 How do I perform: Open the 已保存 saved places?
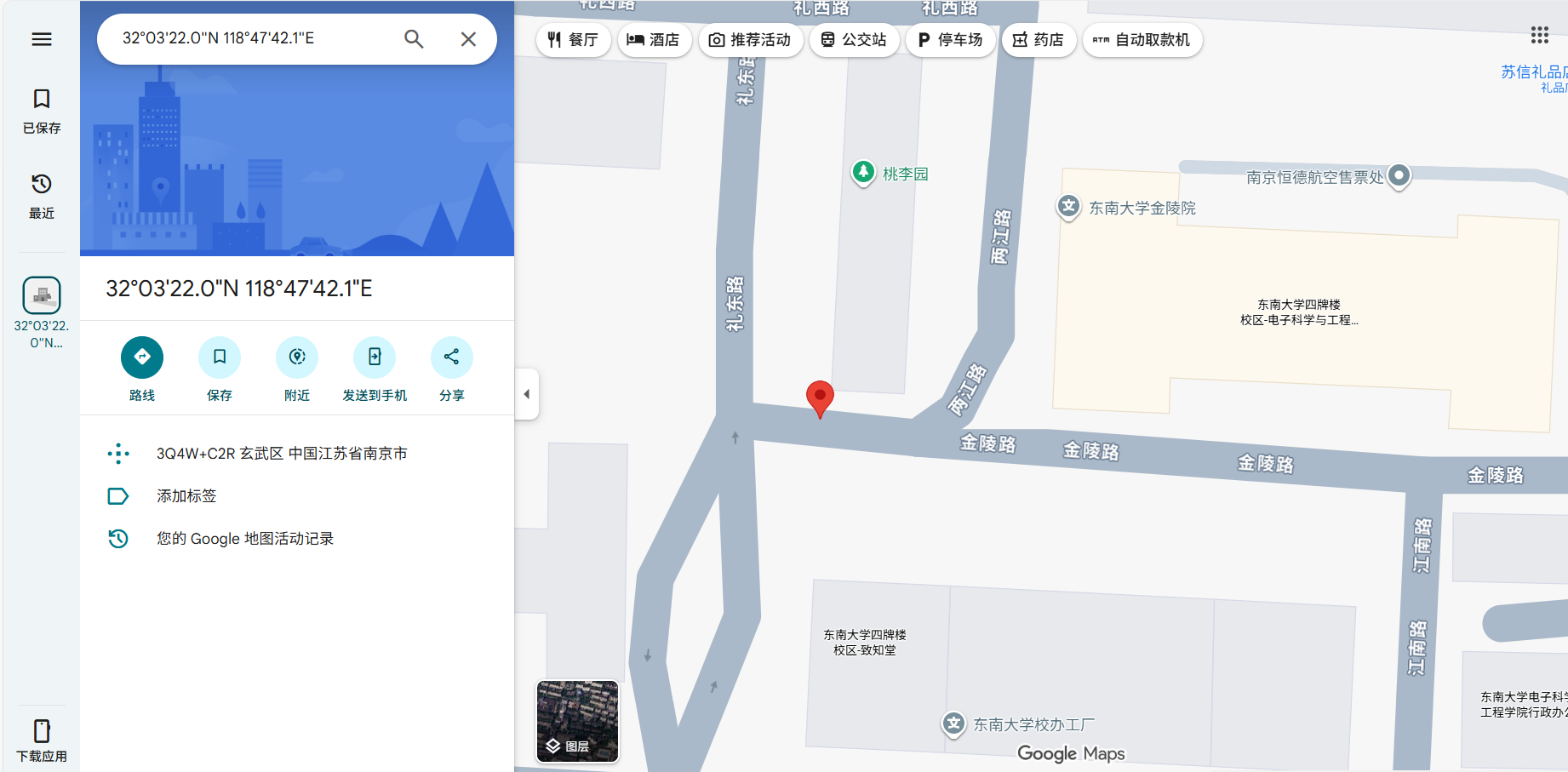click(41, 111)
